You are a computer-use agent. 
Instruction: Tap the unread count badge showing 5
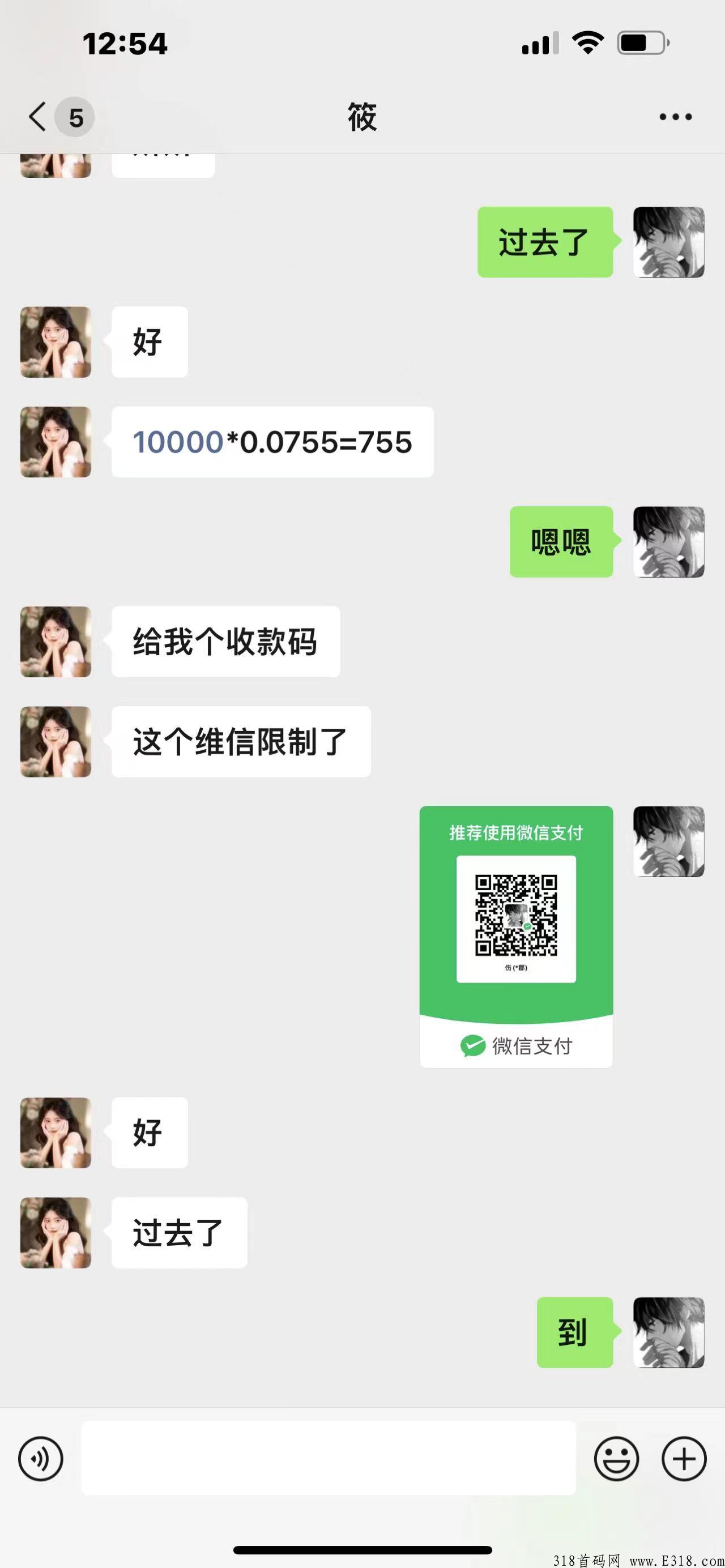(73, 116)
